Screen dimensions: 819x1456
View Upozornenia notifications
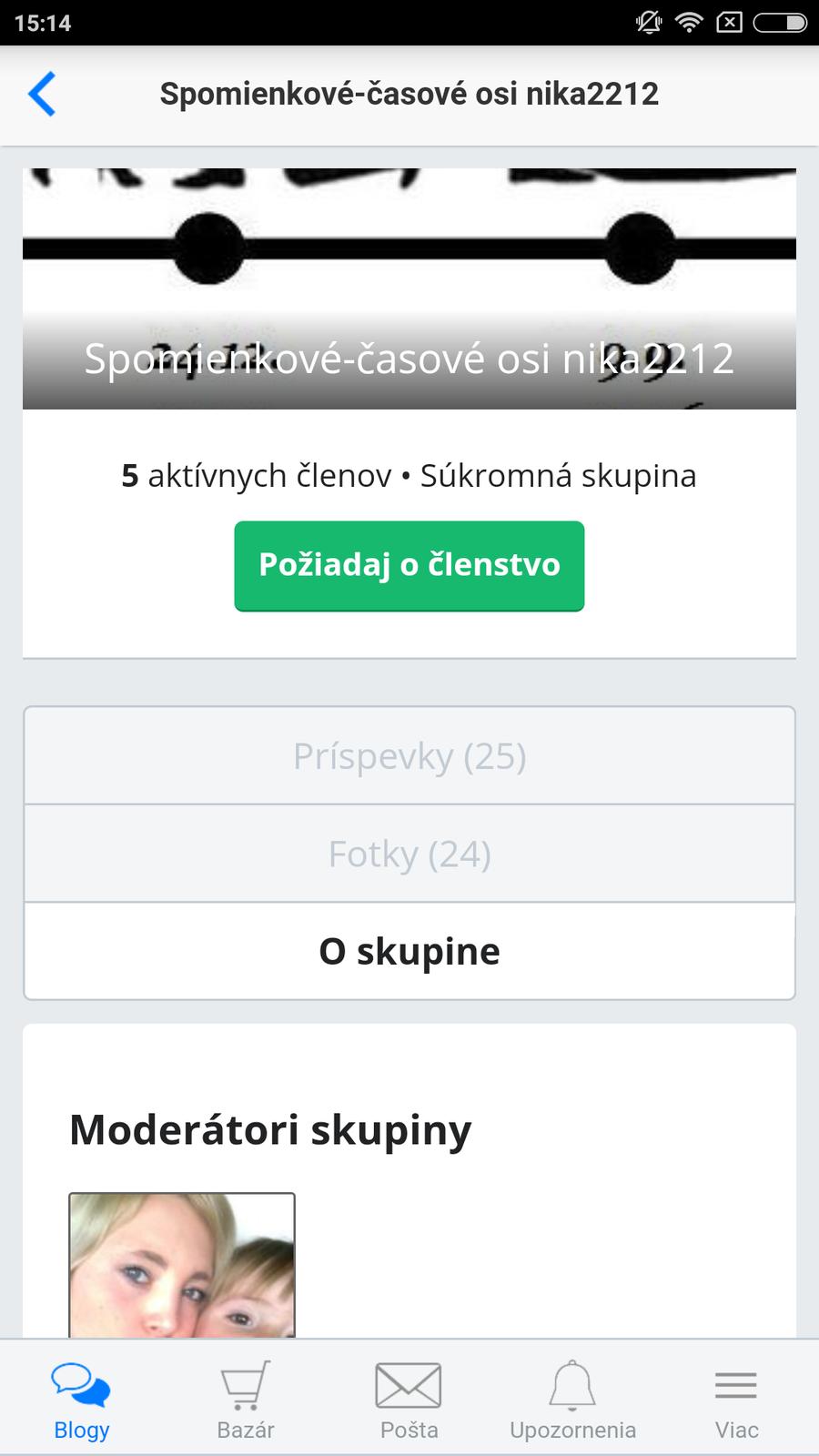[x=572, y=1400]
